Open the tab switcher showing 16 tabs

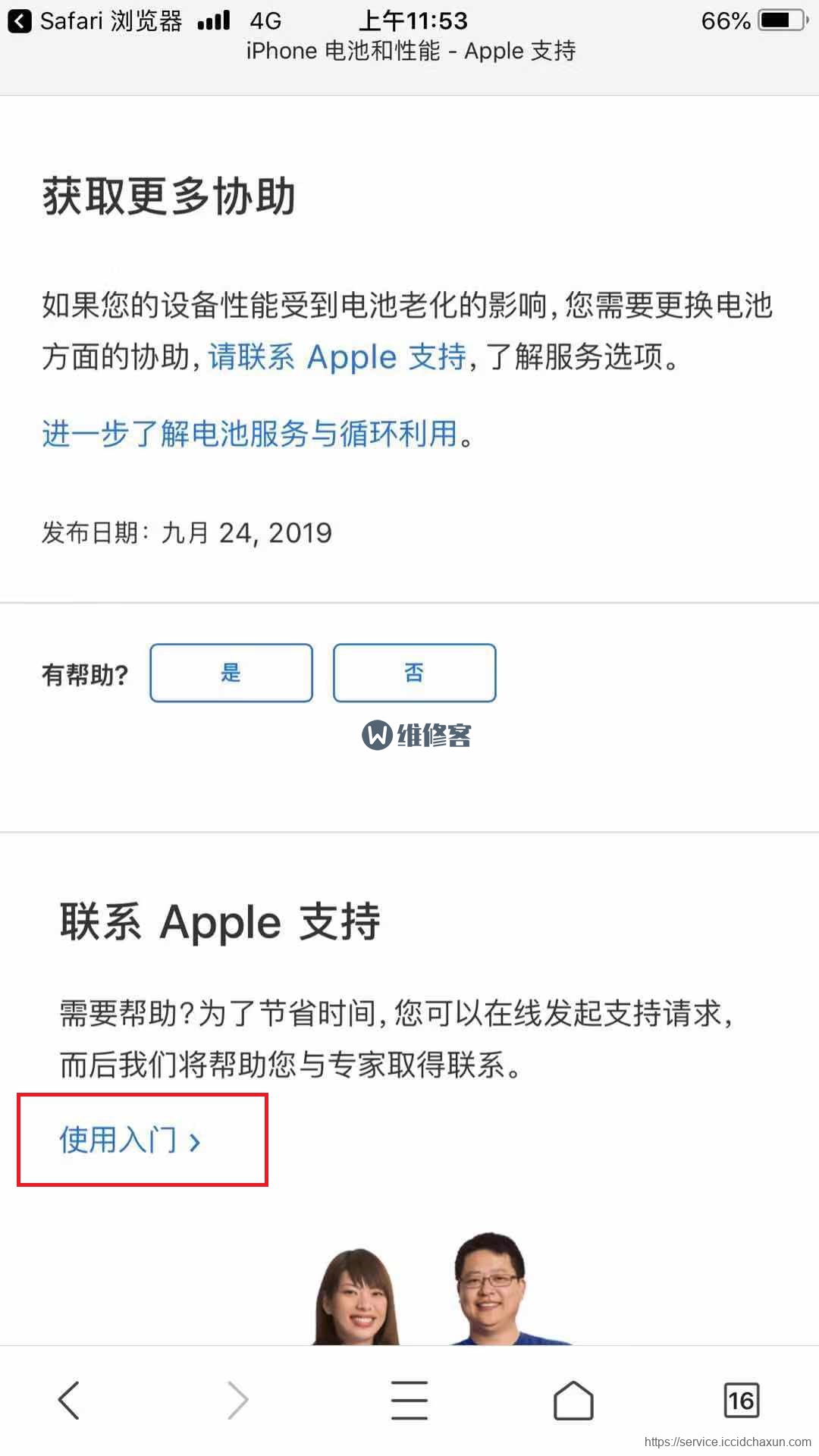[x=741, y=1400]
